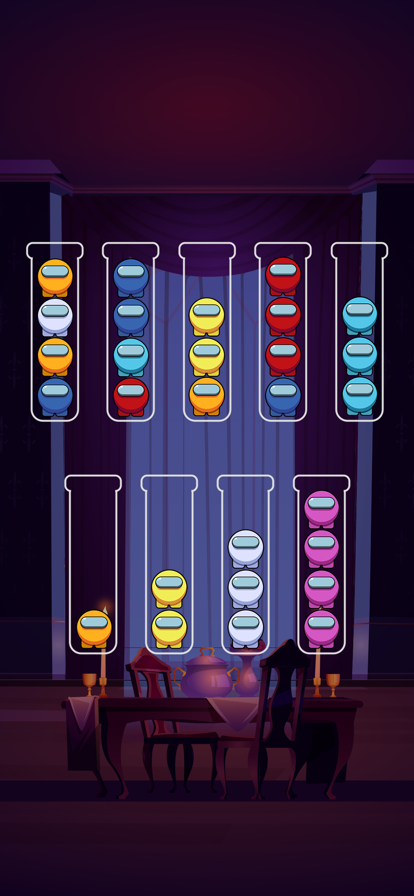Pick the tube containing only two yellow crewmates
Screen dimensions: 414x896
tap(169, 565)
